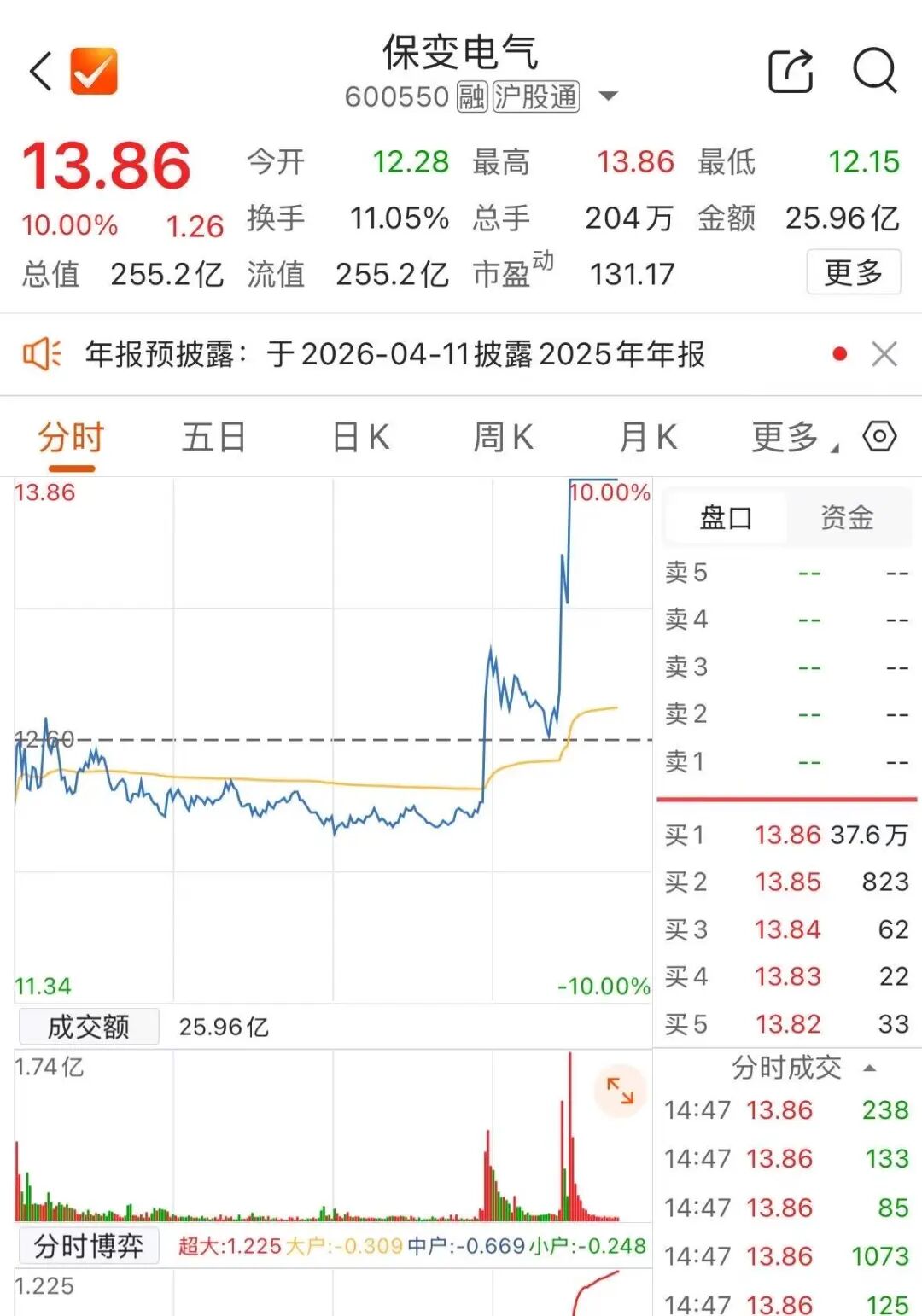Screen dimensions: 922x1316
Task: Switch to the 月K chart tab
Action: coord(648,438)
